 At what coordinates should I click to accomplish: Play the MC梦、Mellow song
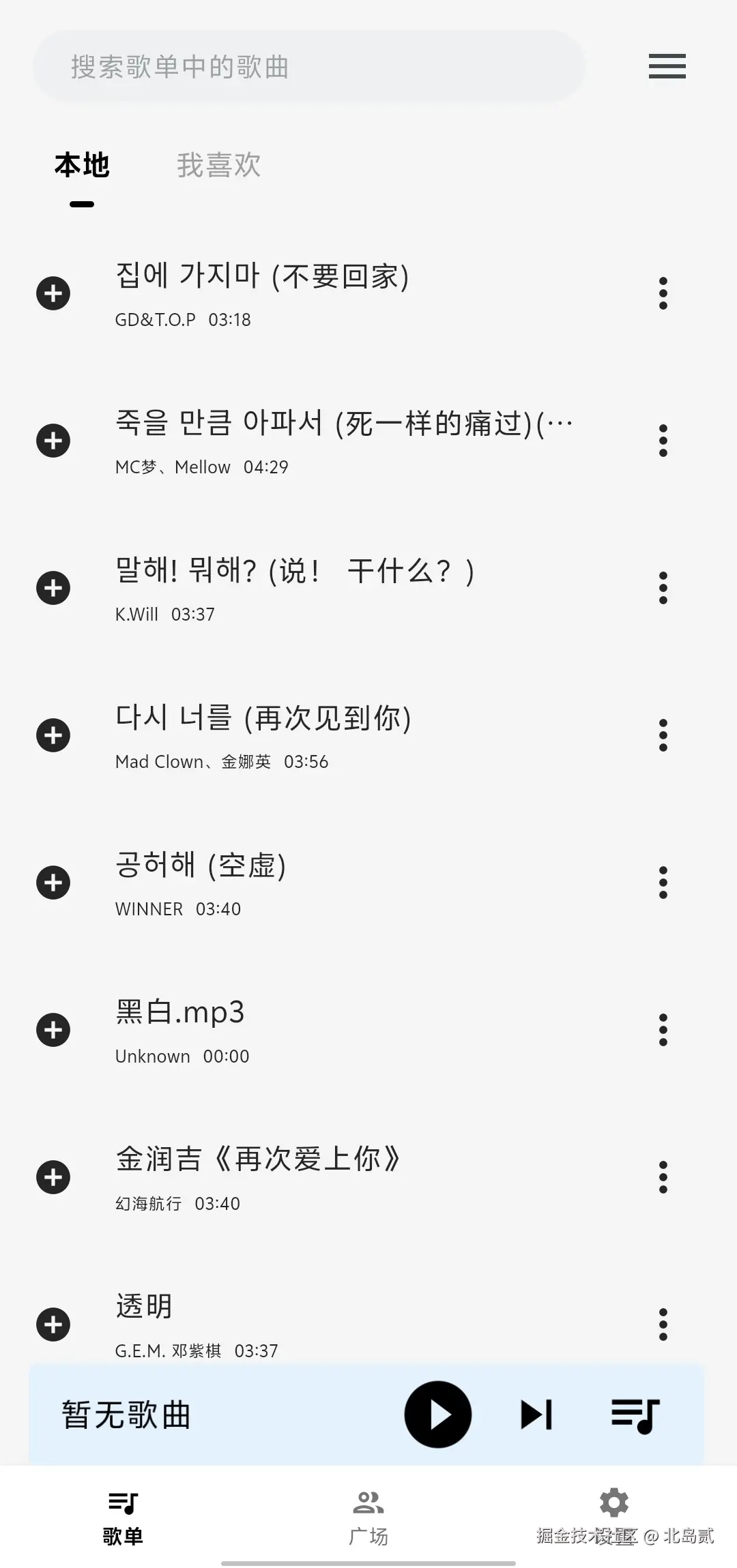[x=341, y=441]
